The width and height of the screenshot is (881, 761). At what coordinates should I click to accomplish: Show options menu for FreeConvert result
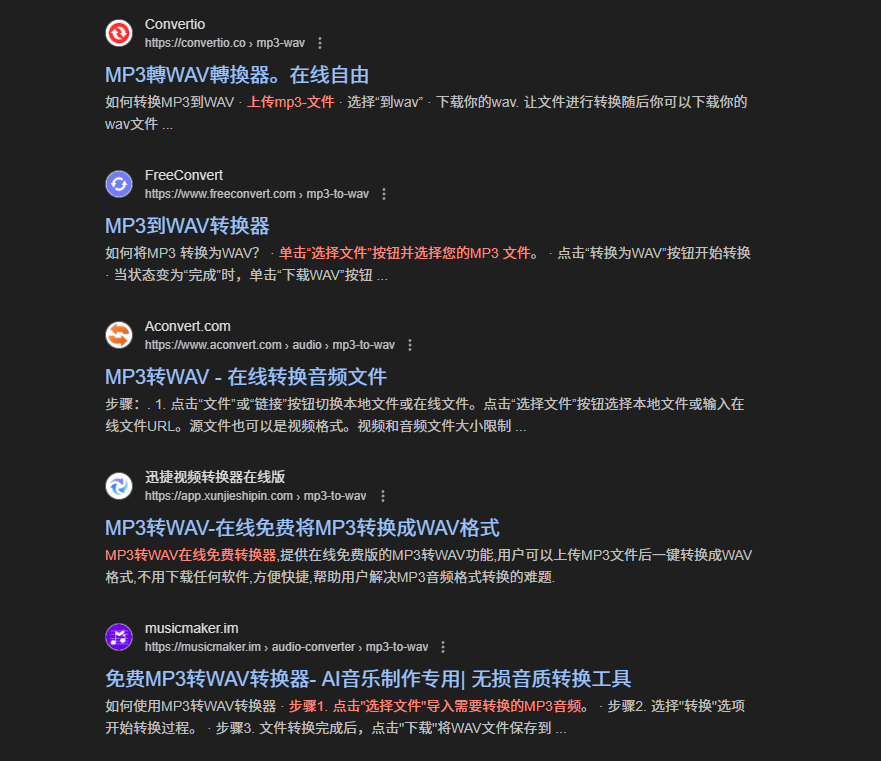(x=384, y=194)
